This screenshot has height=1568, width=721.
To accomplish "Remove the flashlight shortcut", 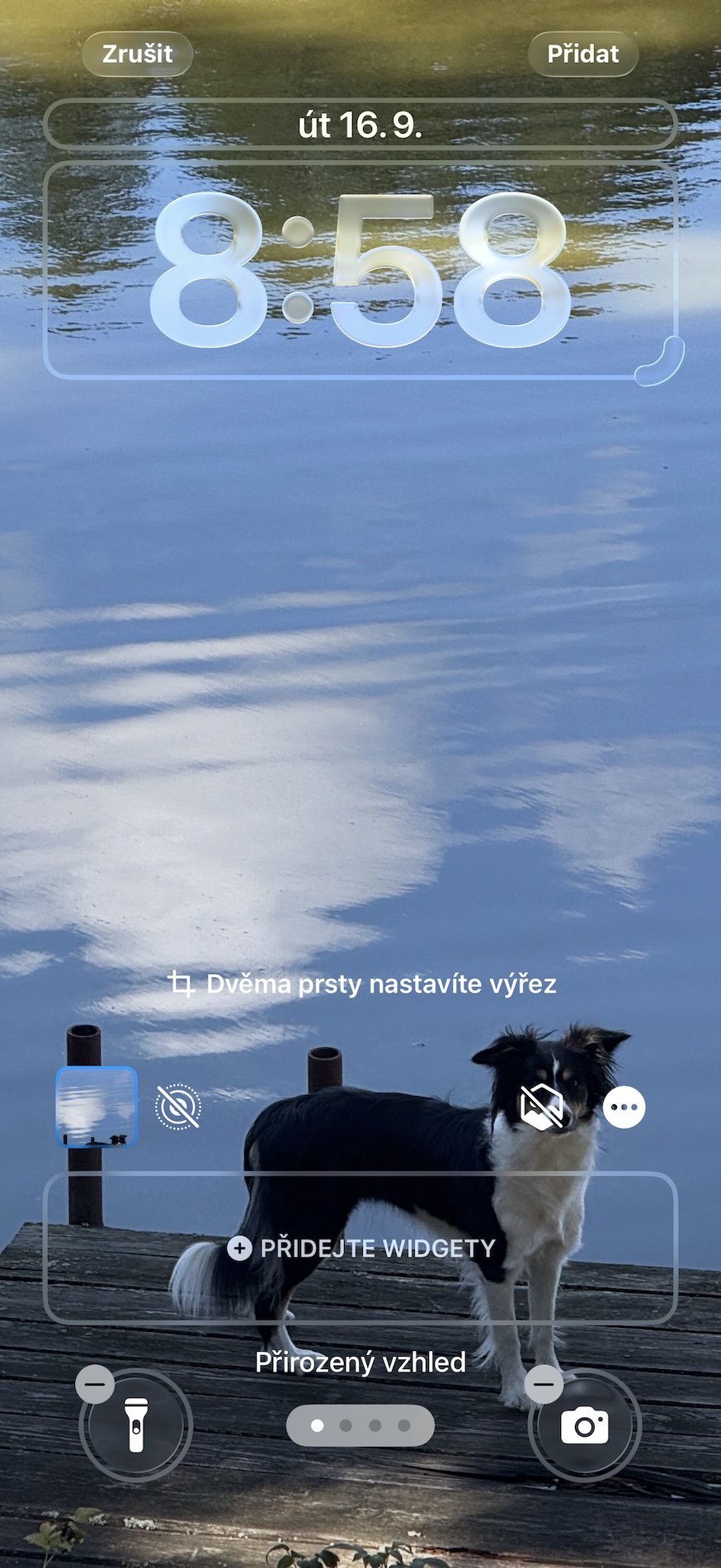I will [95, 1384].
